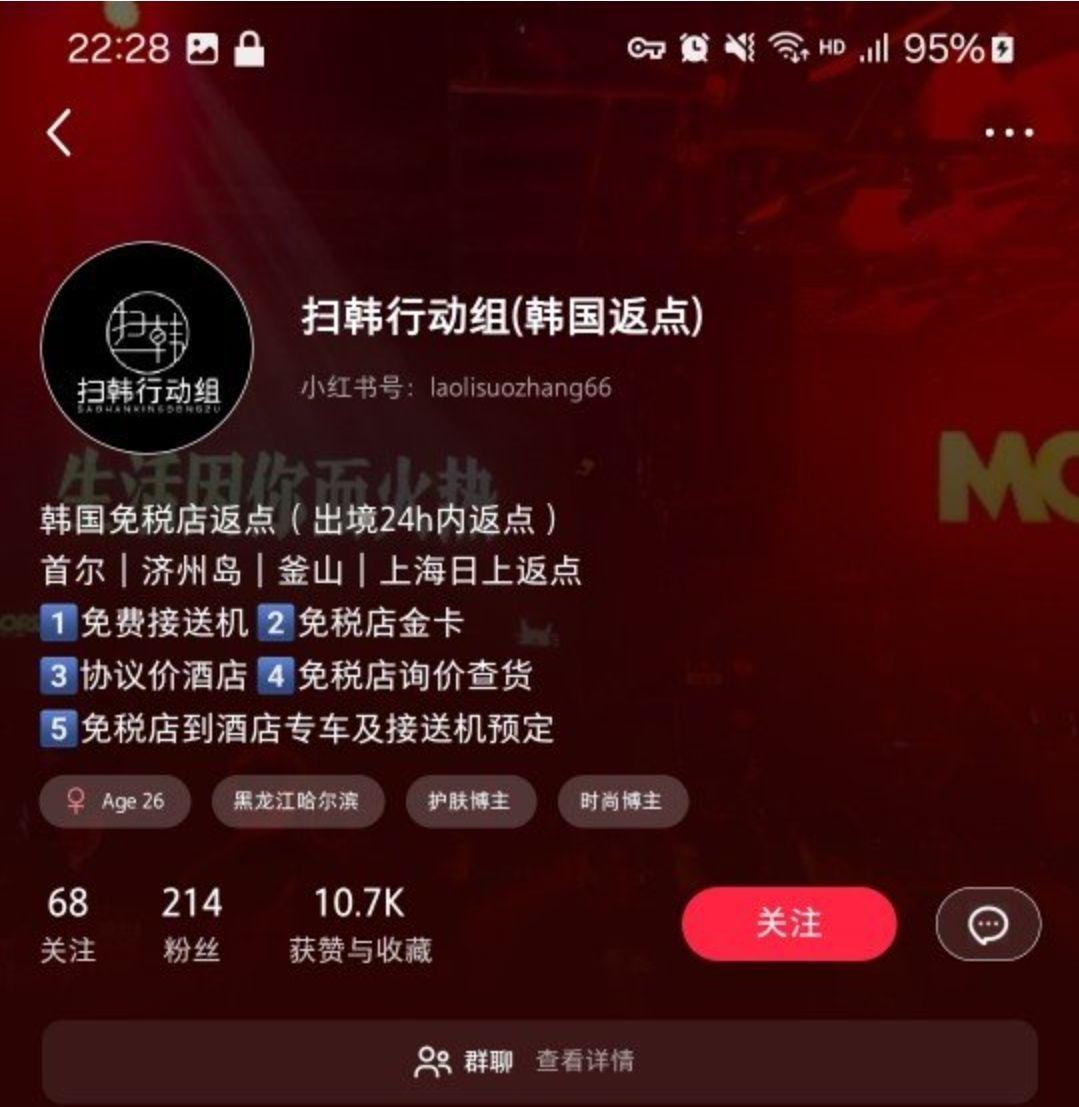Open the three-dot overflow menu
This screenshot has height=1107, width=1079.
point(1008,133)
